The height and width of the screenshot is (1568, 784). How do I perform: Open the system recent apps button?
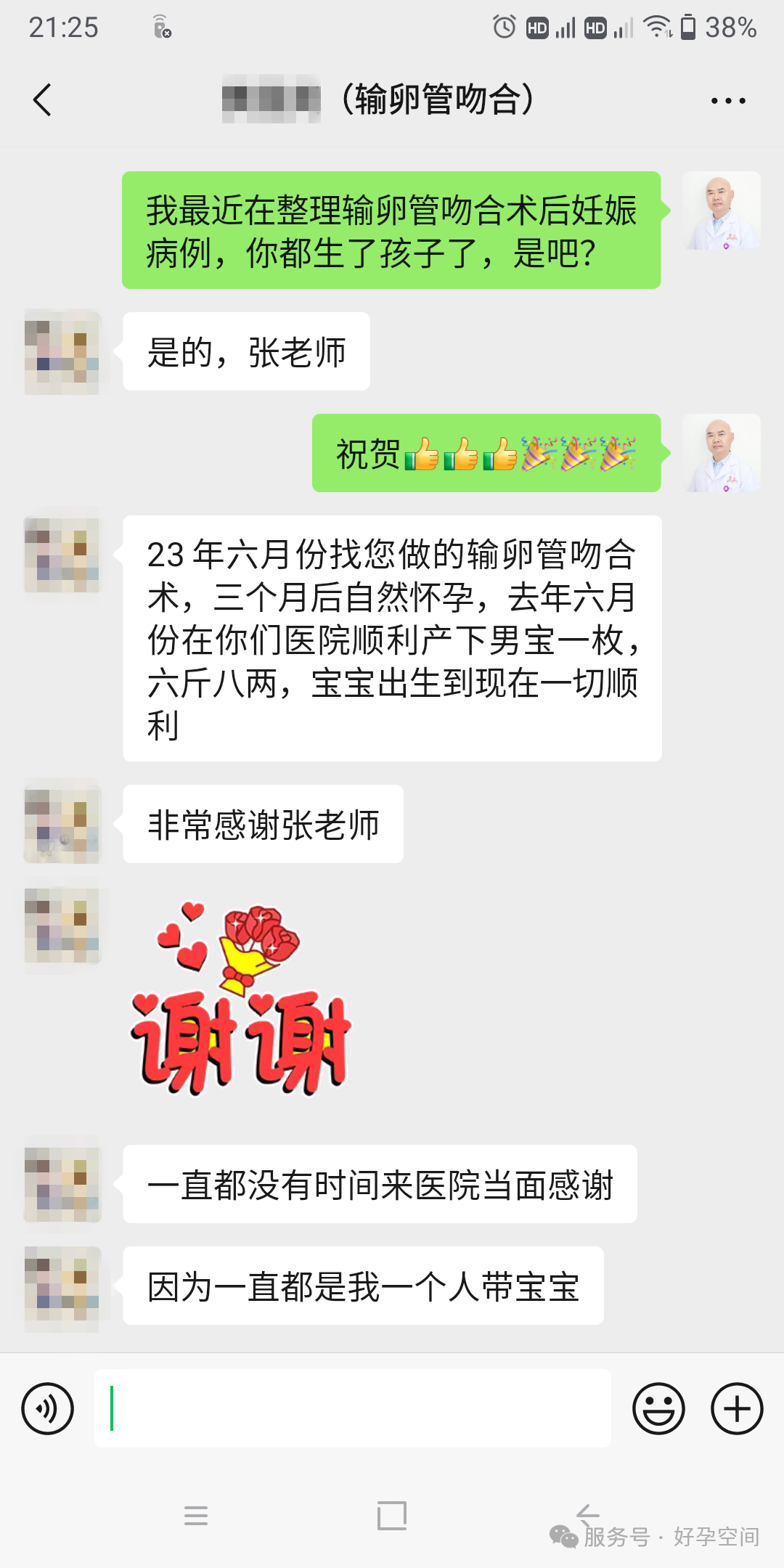[196, 1516]
